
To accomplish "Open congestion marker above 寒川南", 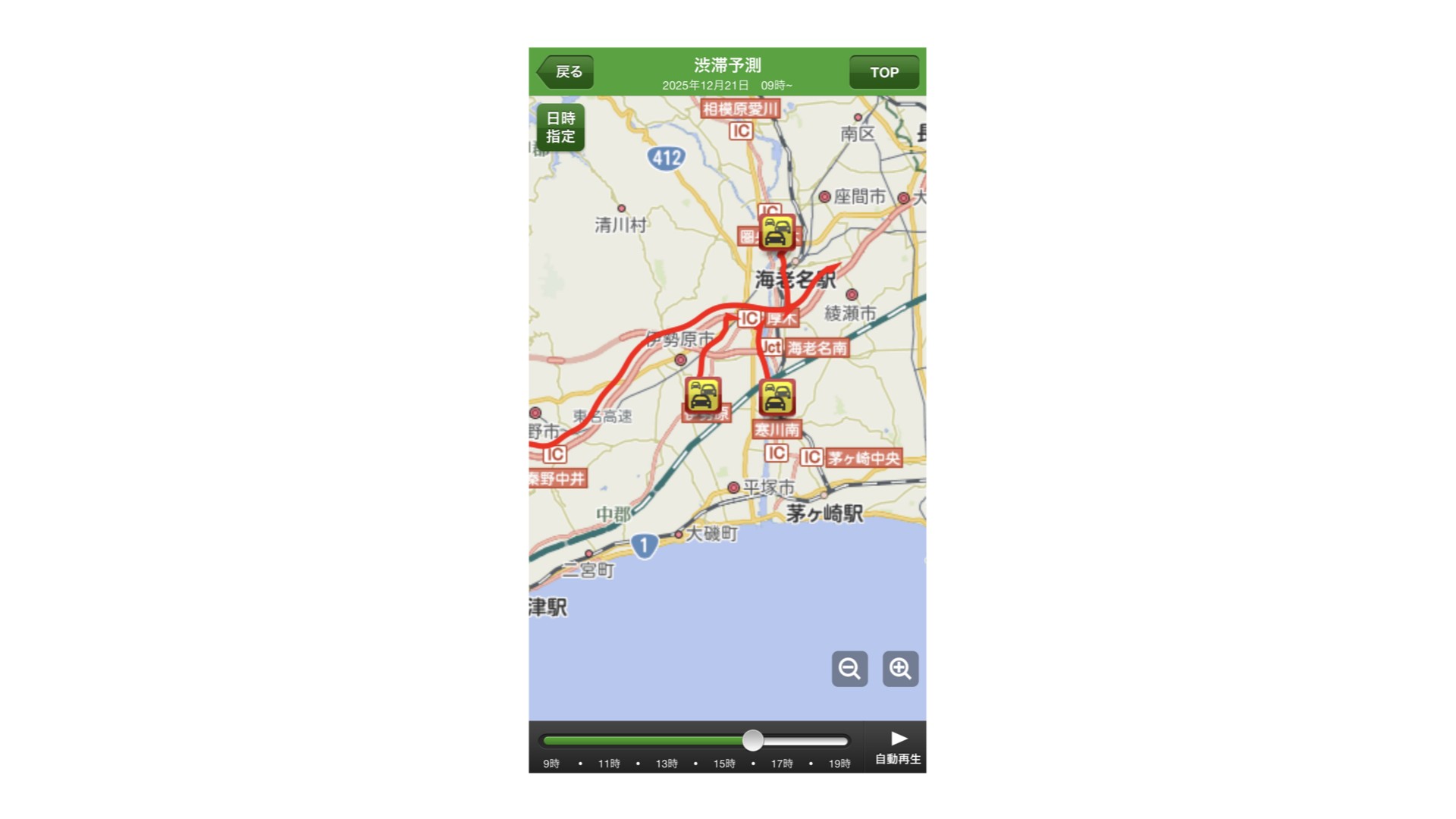I will 777,397.
